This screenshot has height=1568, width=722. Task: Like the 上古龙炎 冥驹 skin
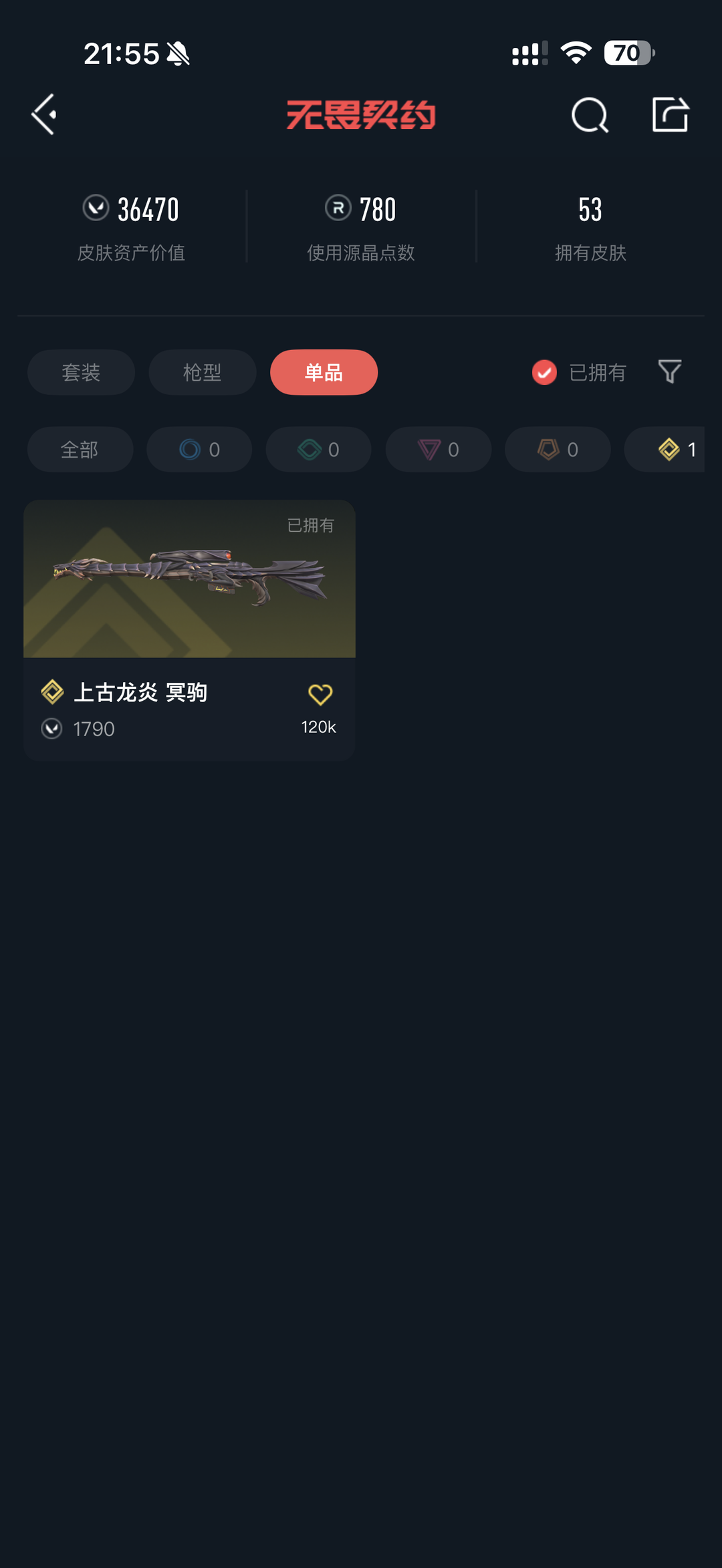[x=320, y=695]
